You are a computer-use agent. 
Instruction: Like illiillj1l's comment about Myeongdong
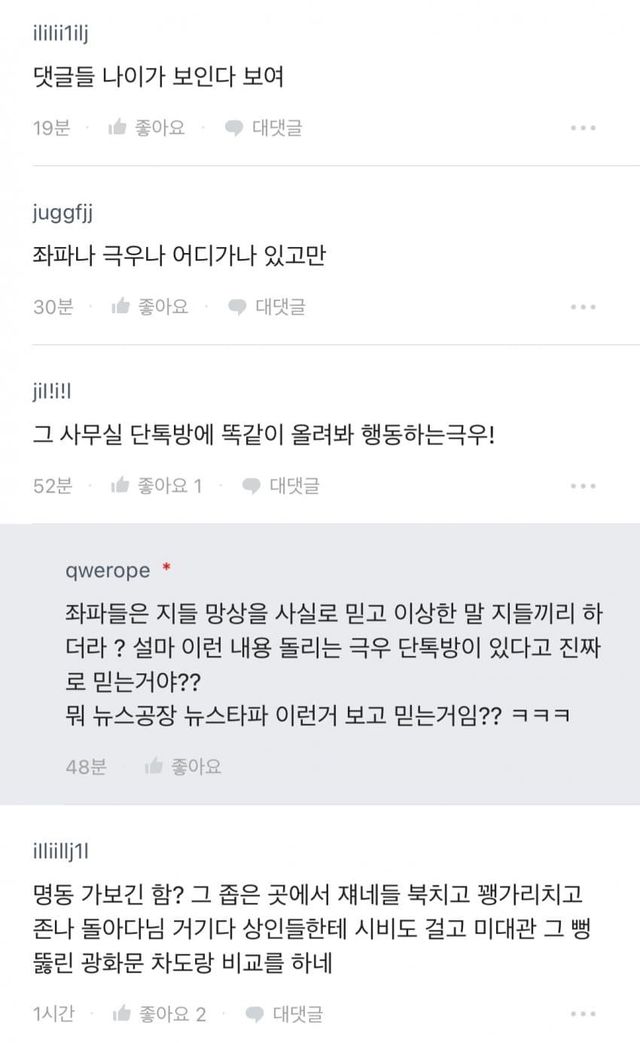coord(159,1014)
